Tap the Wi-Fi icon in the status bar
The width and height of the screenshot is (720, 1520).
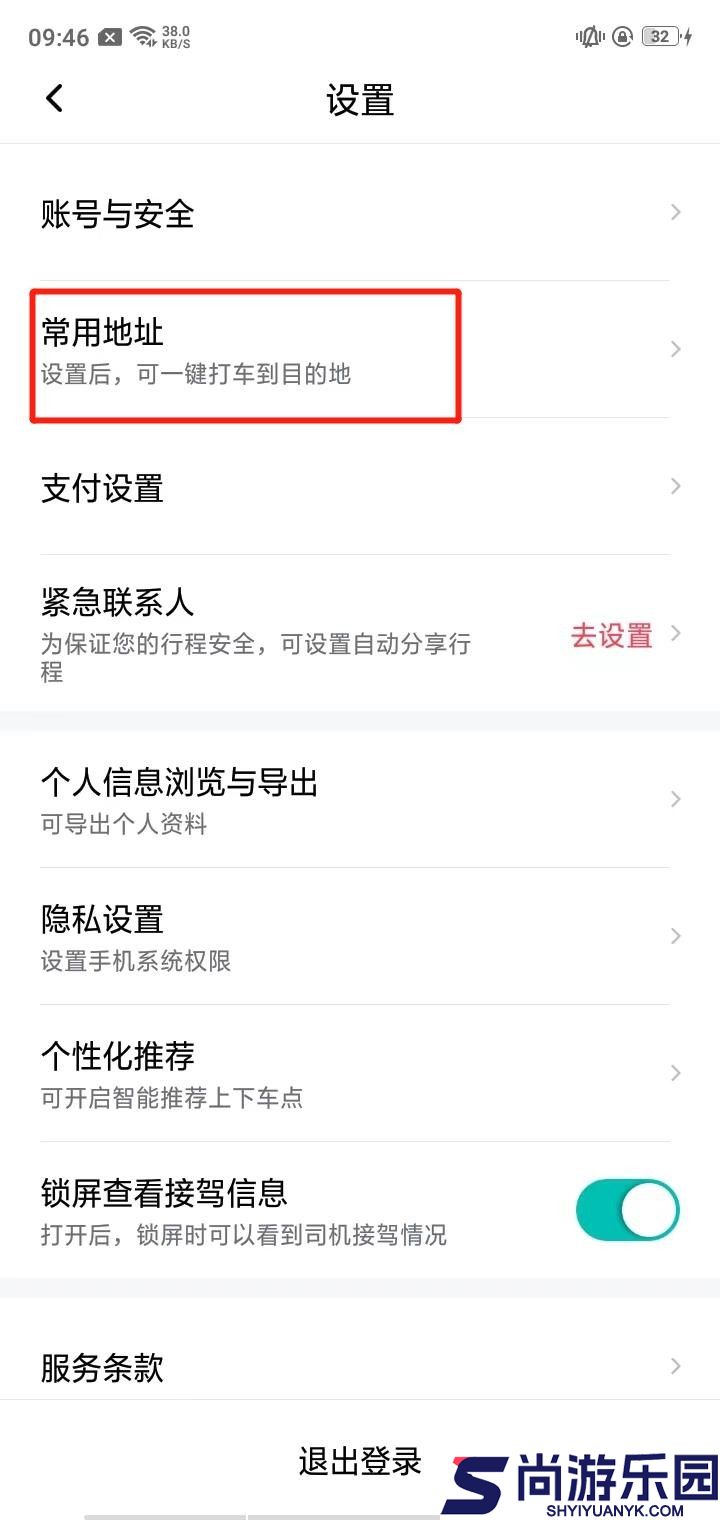pos(143,35)
